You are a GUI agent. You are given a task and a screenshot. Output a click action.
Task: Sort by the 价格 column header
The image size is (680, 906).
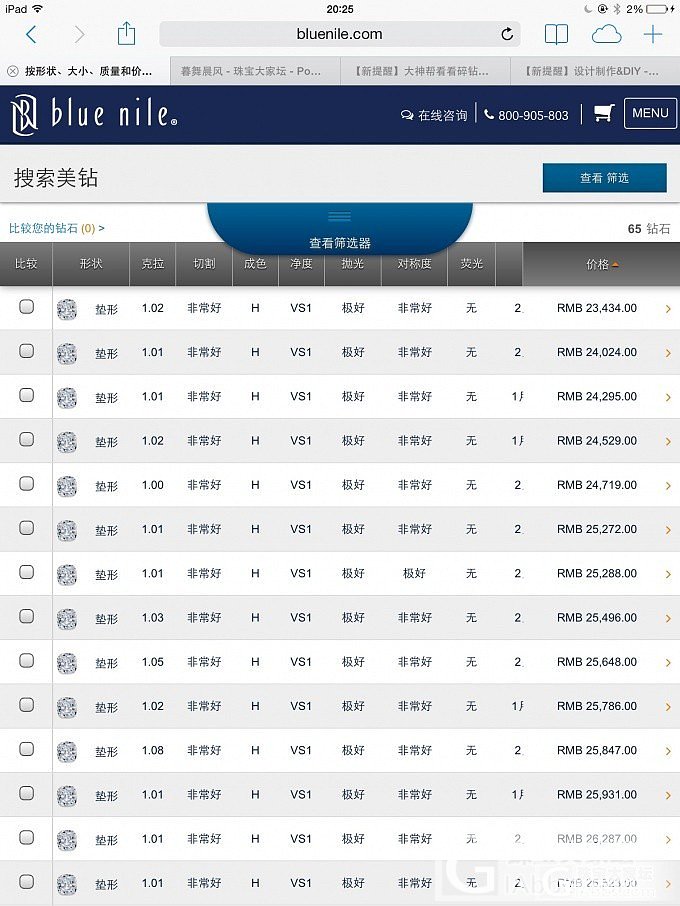point(601,264)
